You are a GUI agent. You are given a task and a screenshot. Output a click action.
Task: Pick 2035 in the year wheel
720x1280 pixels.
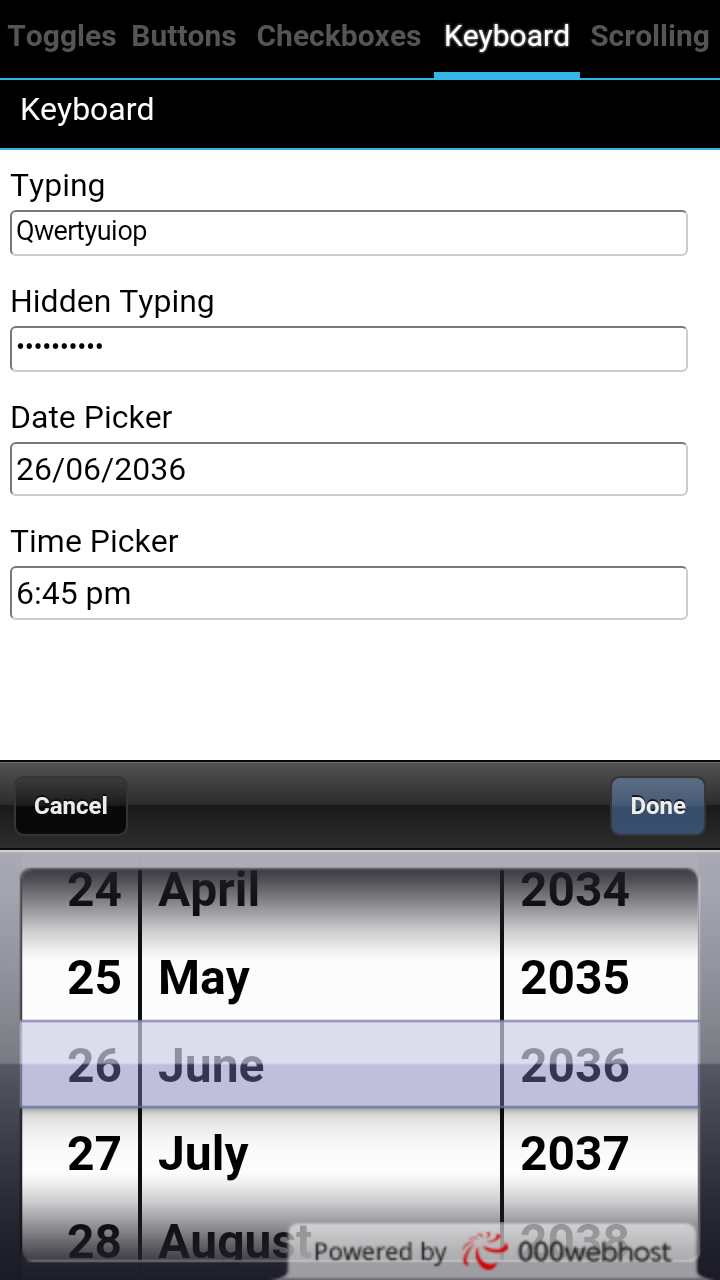[574, 978]
